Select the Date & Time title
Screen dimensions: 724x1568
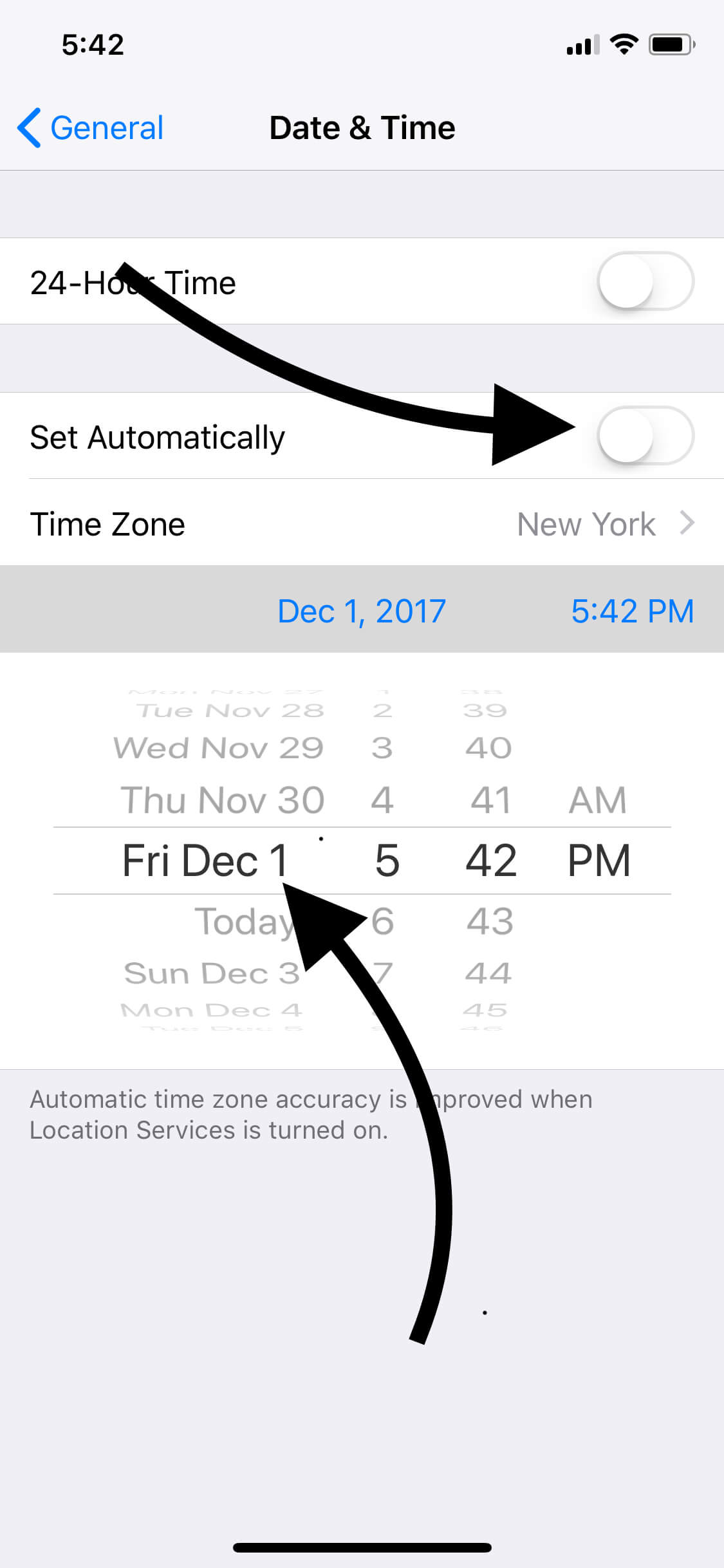click(362, 127)
